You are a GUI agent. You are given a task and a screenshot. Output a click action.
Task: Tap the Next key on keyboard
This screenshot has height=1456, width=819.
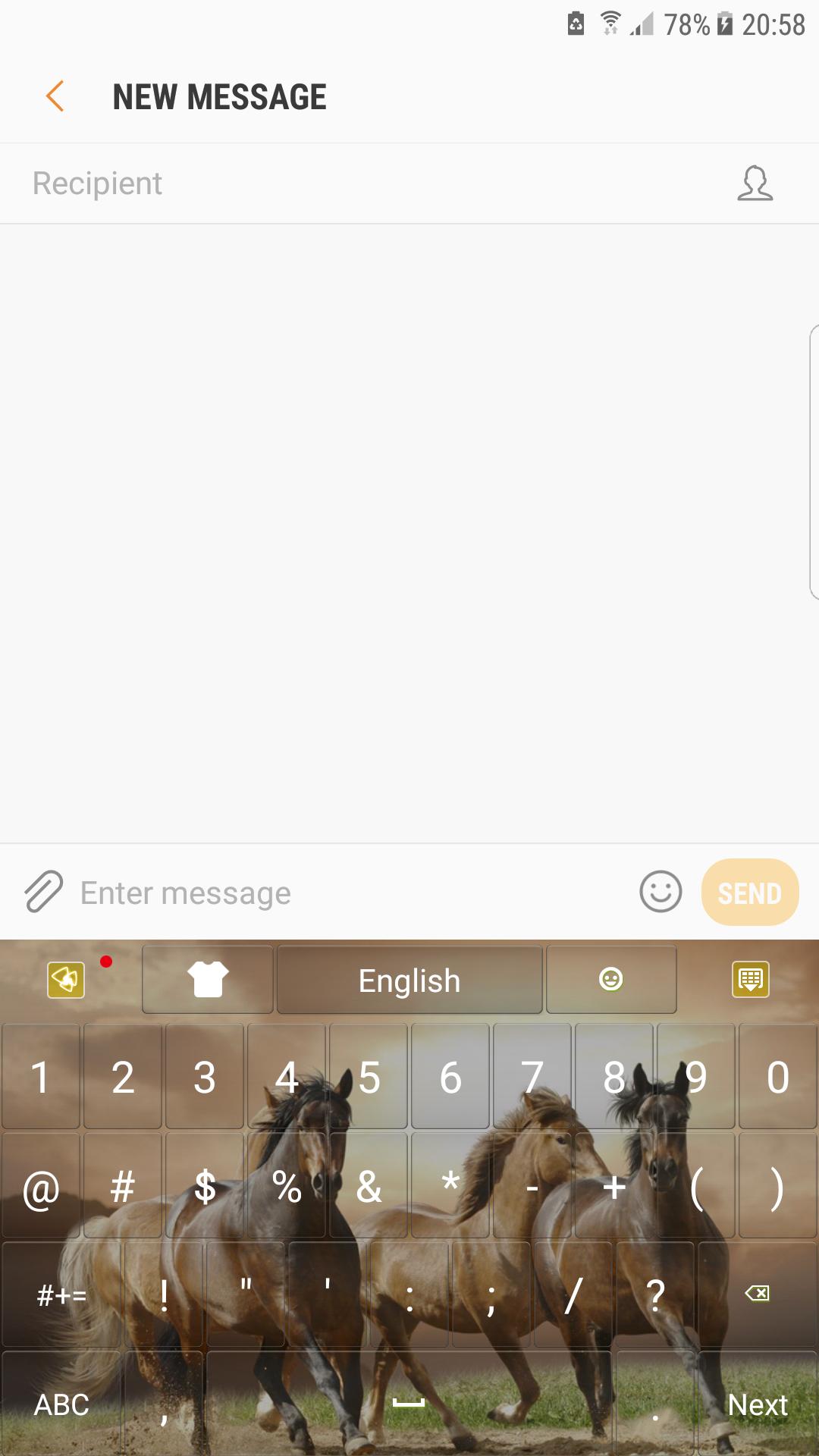coord(757,1404)
